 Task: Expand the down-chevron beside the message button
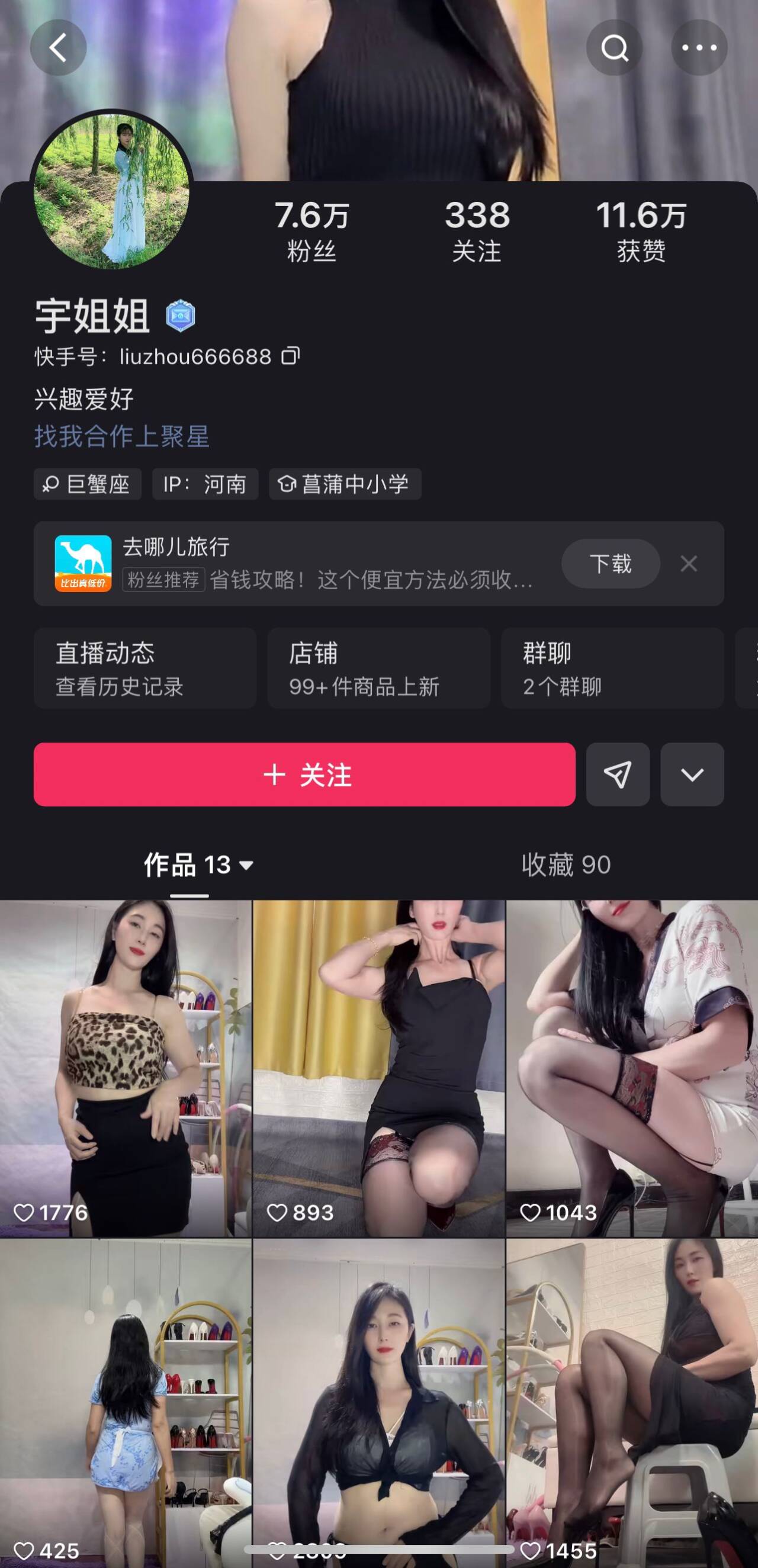(692, 775)
